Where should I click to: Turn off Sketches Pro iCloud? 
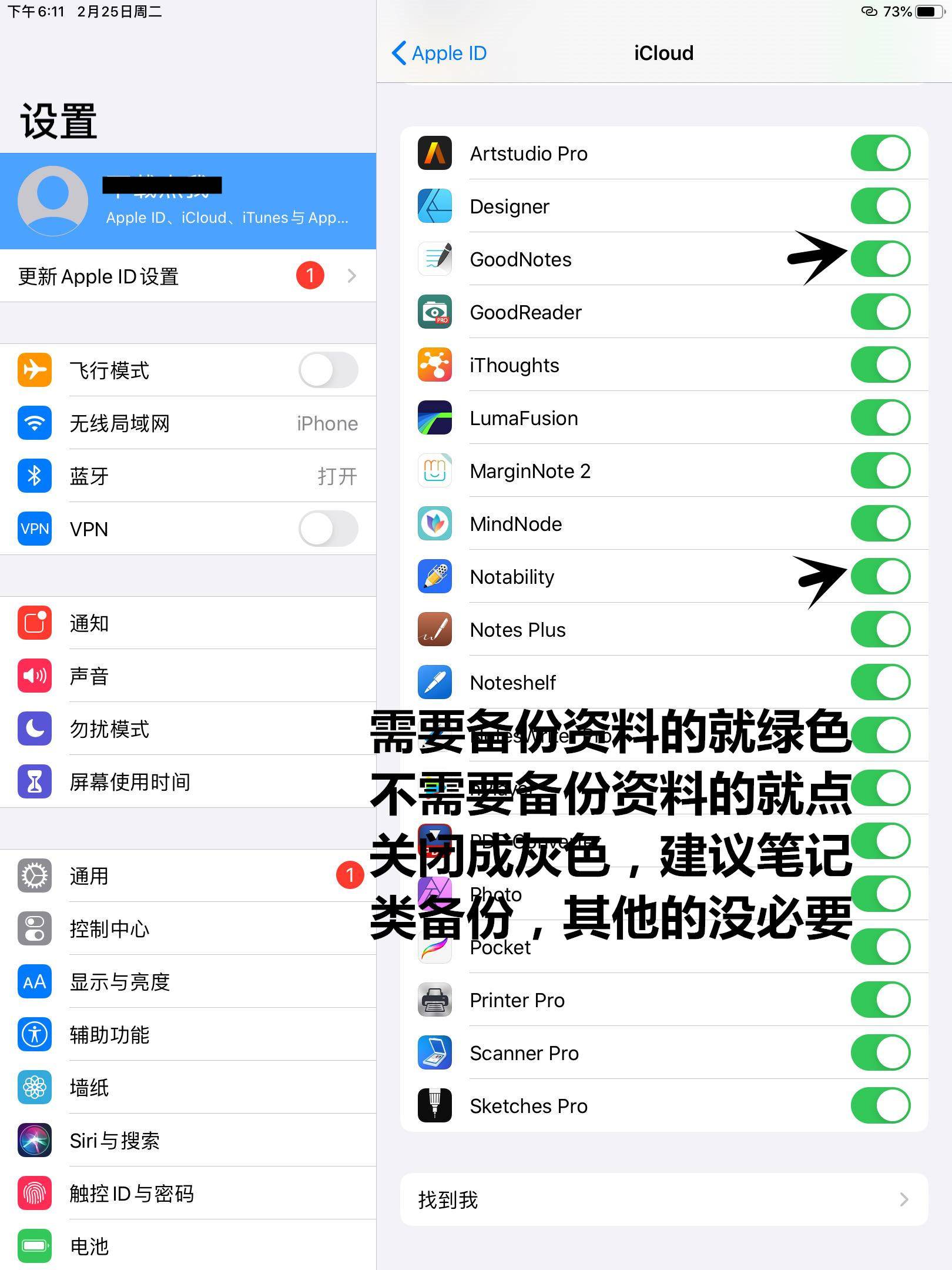point(880,1106)
